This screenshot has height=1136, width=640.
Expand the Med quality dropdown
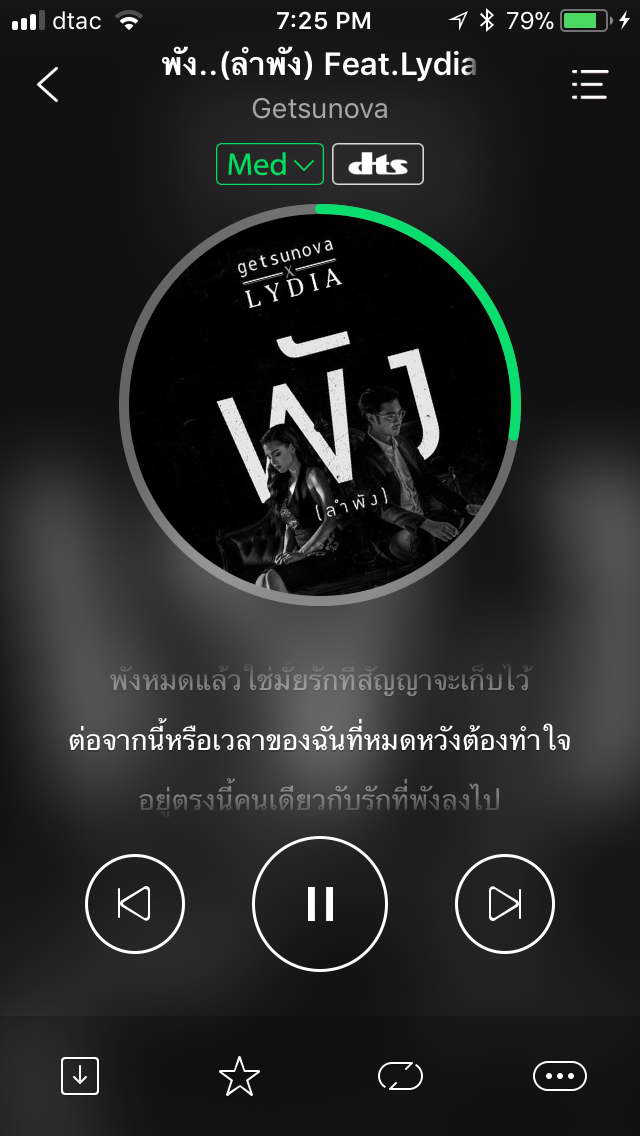tap(270, 164)
